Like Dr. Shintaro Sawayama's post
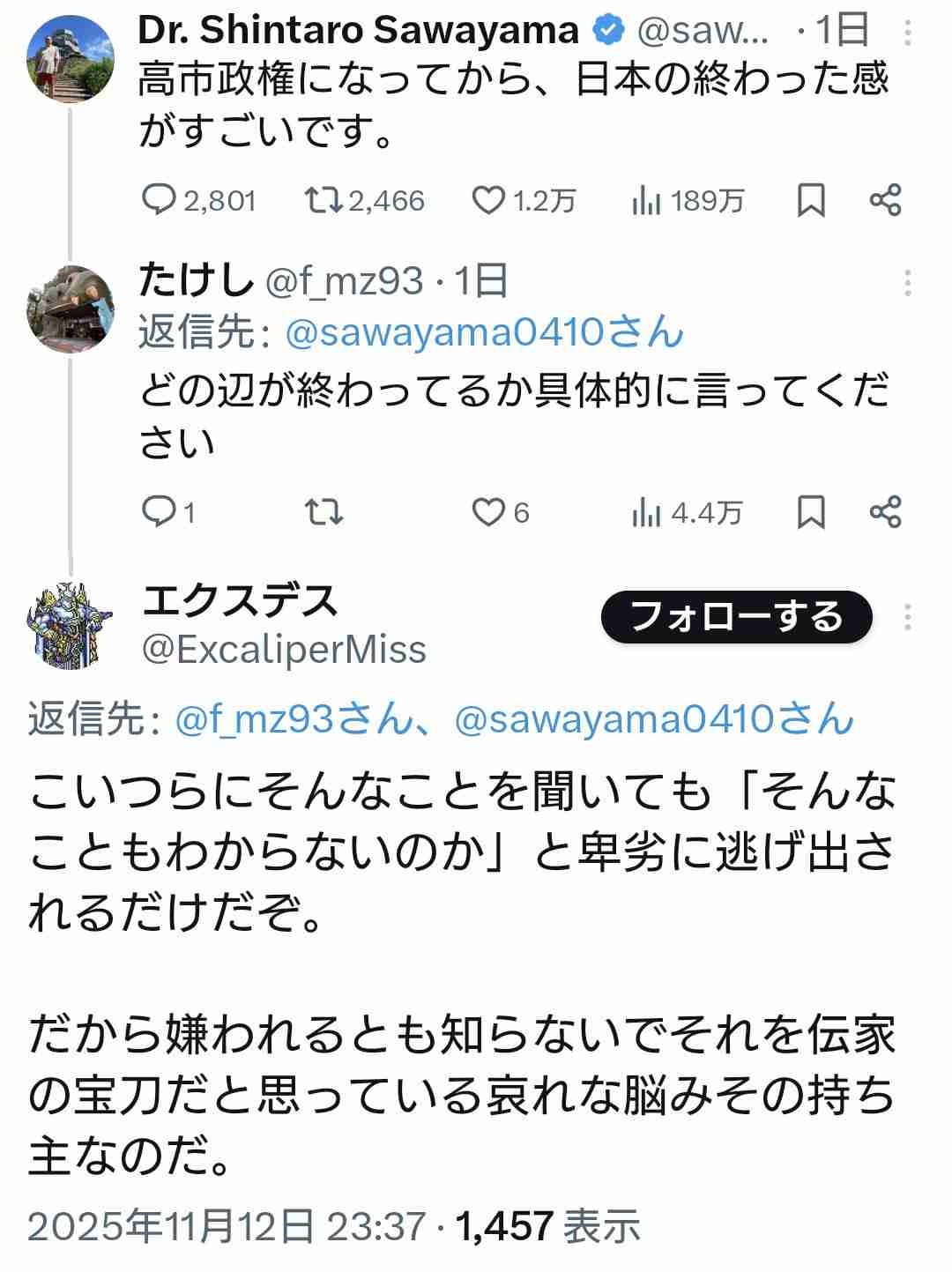The width and height of the screenshot is (952, 1272). (487, 201)
